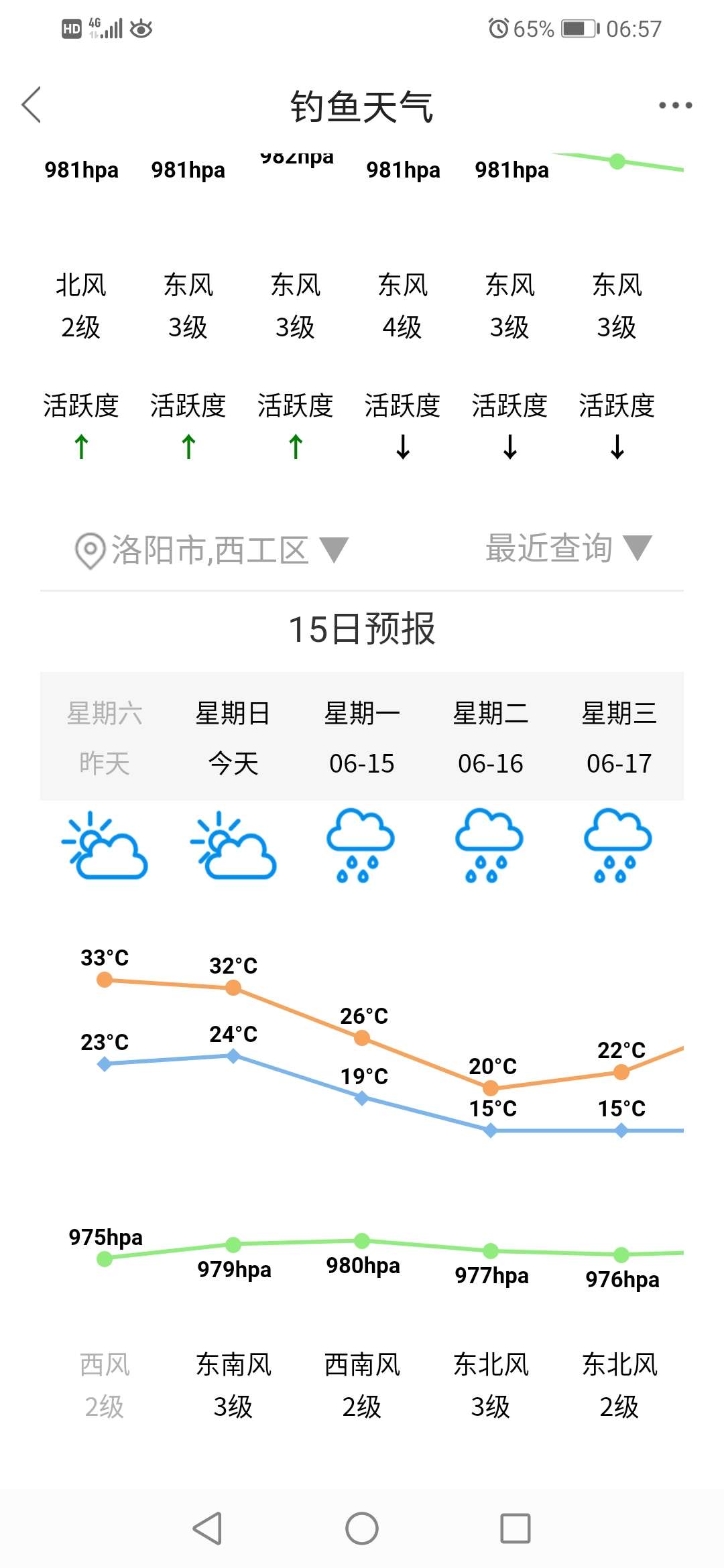Go back using the top-left arrow
This screenshot has width=724, height=1568.
tap(32, 105)
